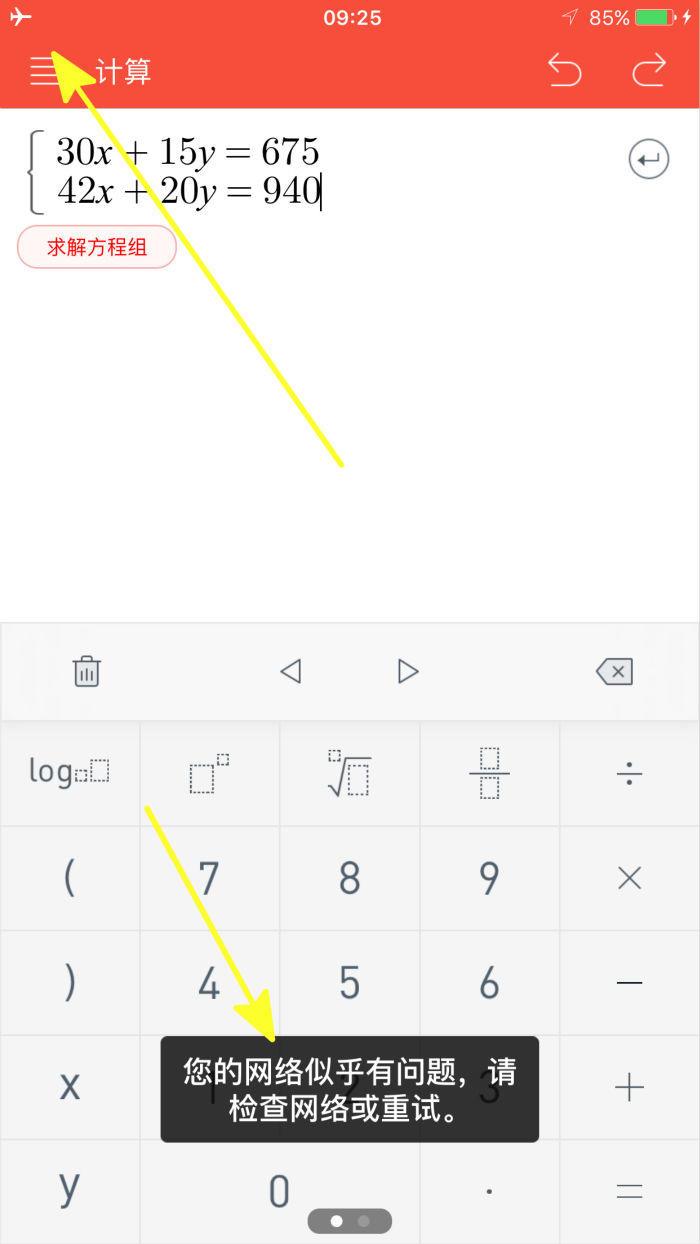Move the cursor left

click(291, 671)
